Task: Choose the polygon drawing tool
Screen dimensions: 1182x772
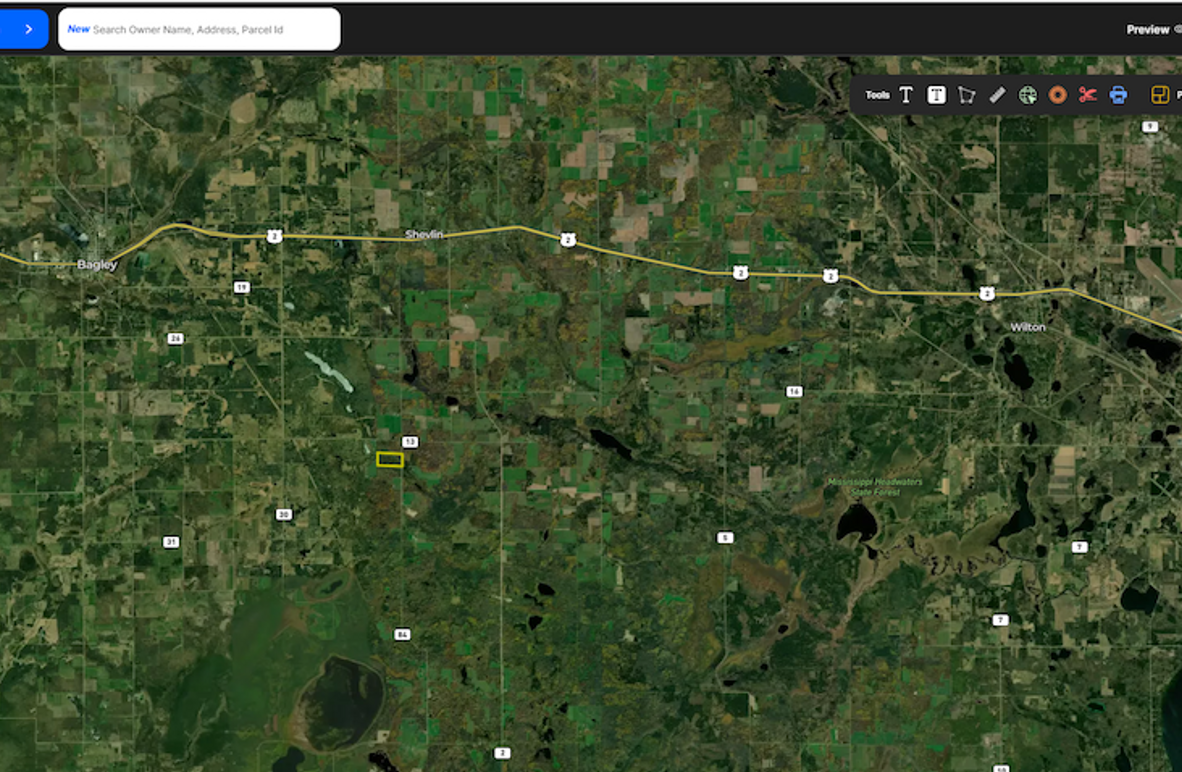Action: [x=966, y=95]
